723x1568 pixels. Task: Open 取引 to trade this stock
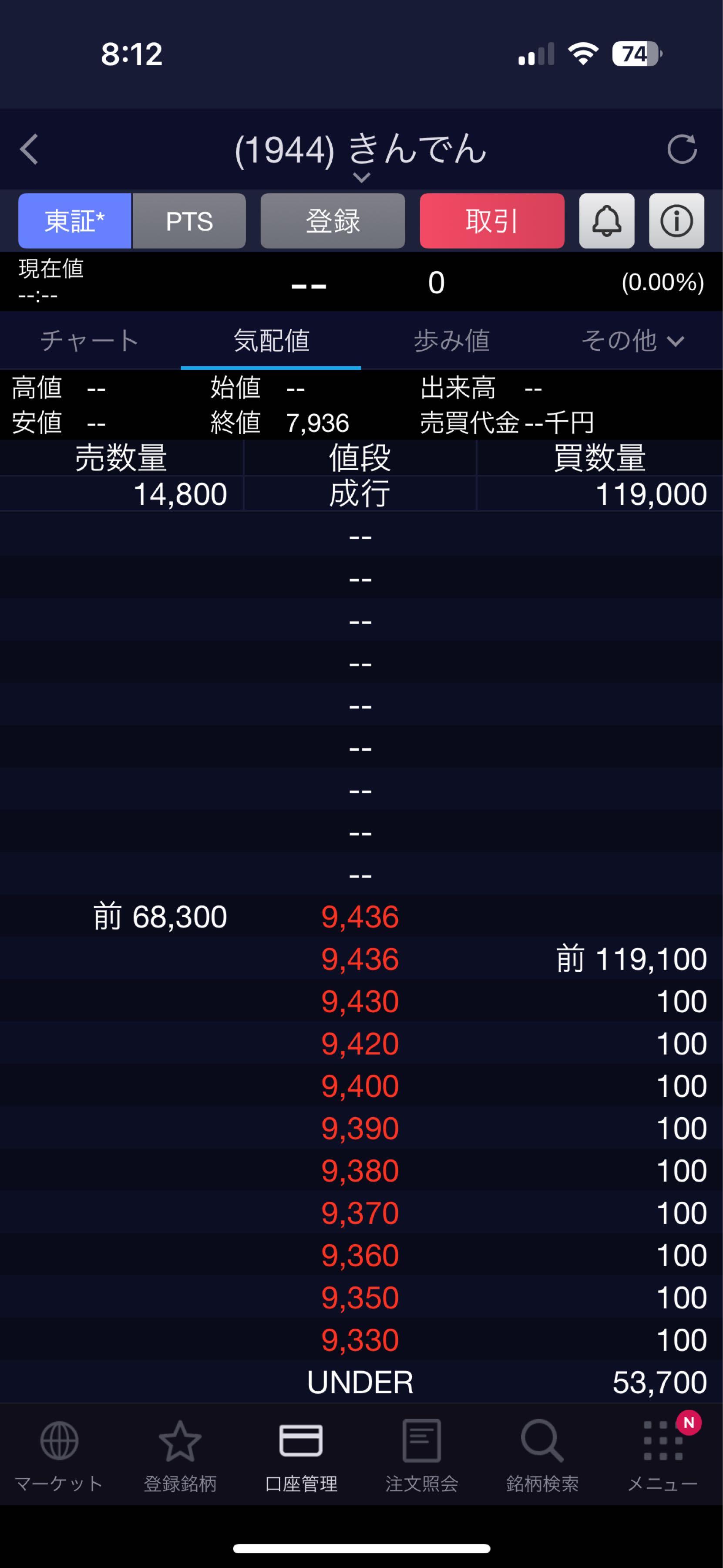(492, 221)
